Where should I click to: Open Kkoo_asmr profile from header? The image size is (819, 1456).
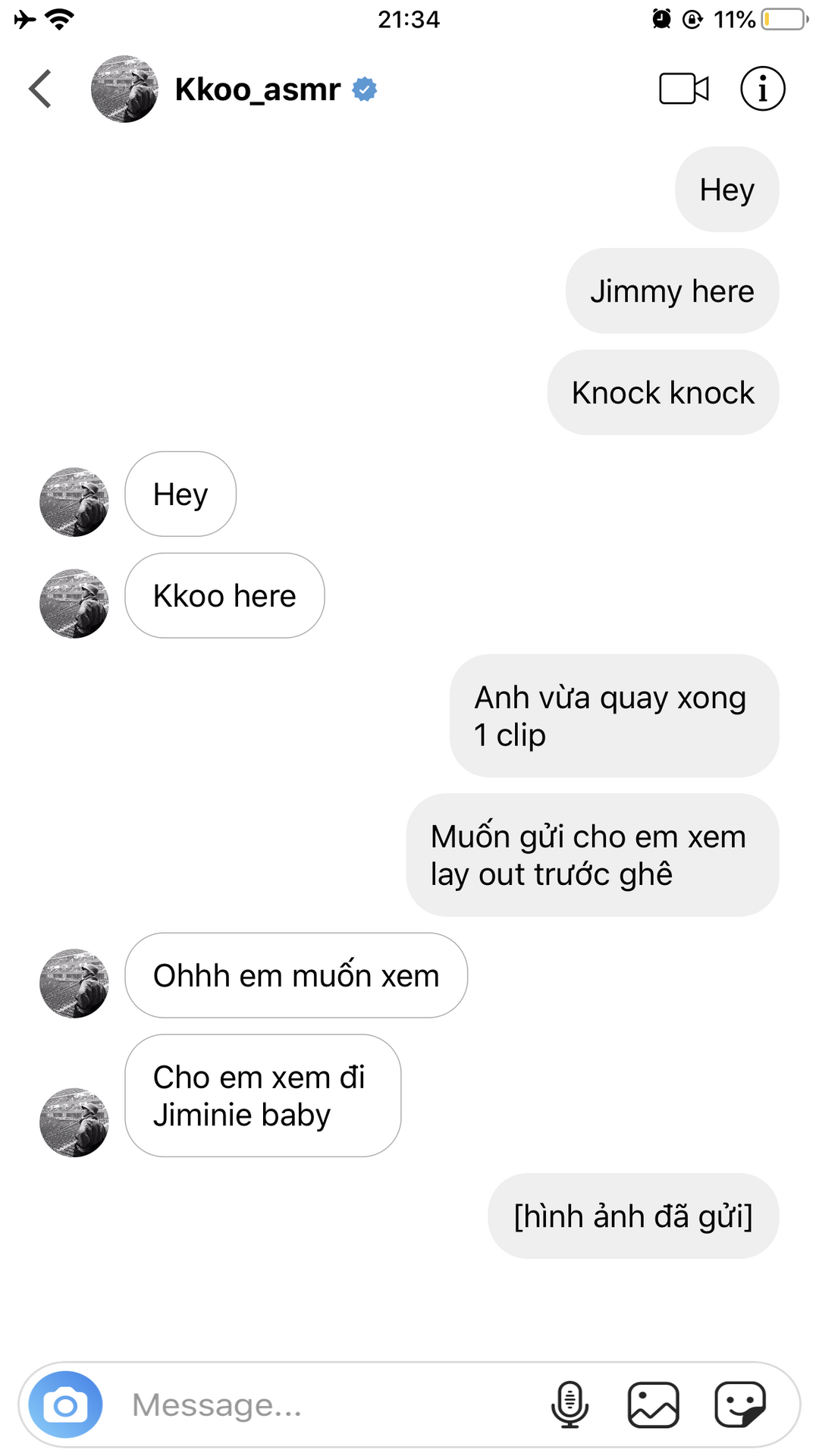click(256, 89)
